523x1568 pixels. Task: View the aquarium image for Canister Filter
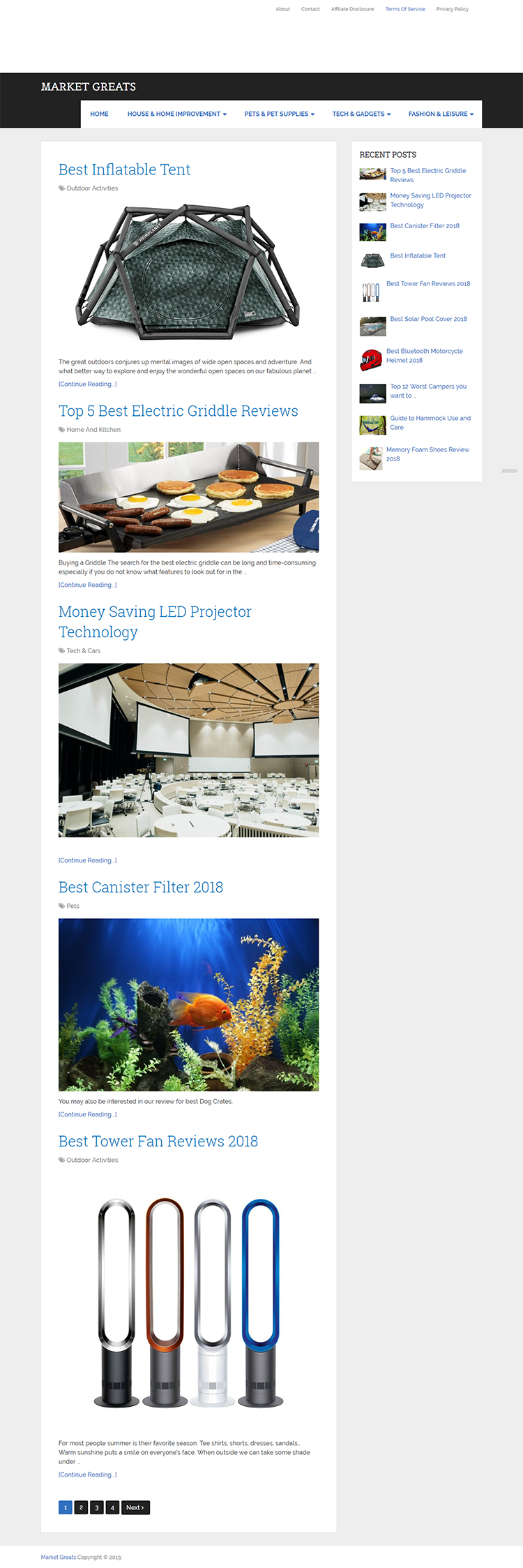click(x=188, y=1004)
